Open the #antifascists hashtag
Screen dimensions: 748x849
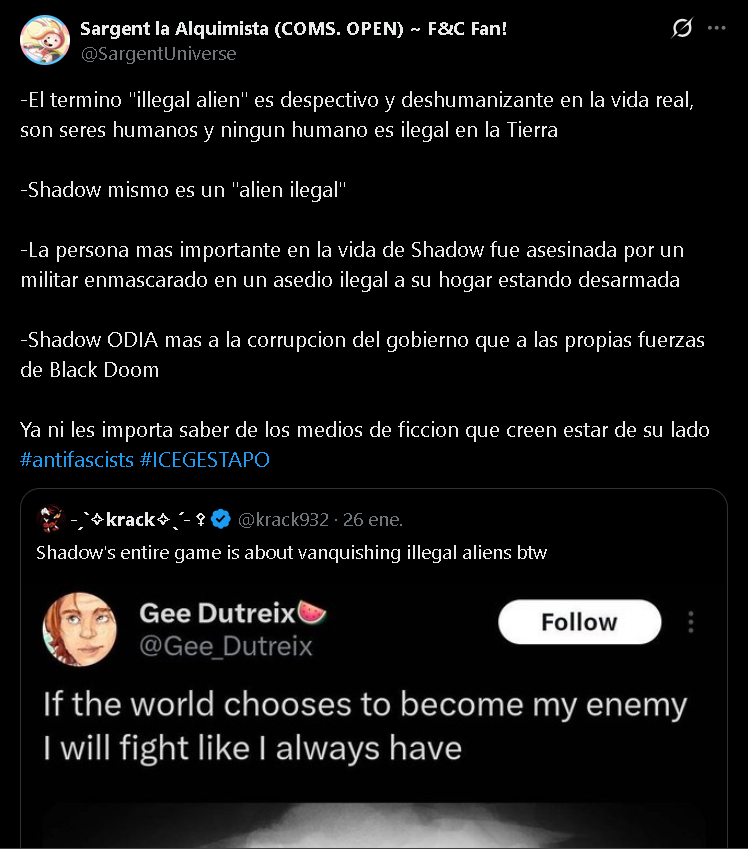click(x=77, y=460)
